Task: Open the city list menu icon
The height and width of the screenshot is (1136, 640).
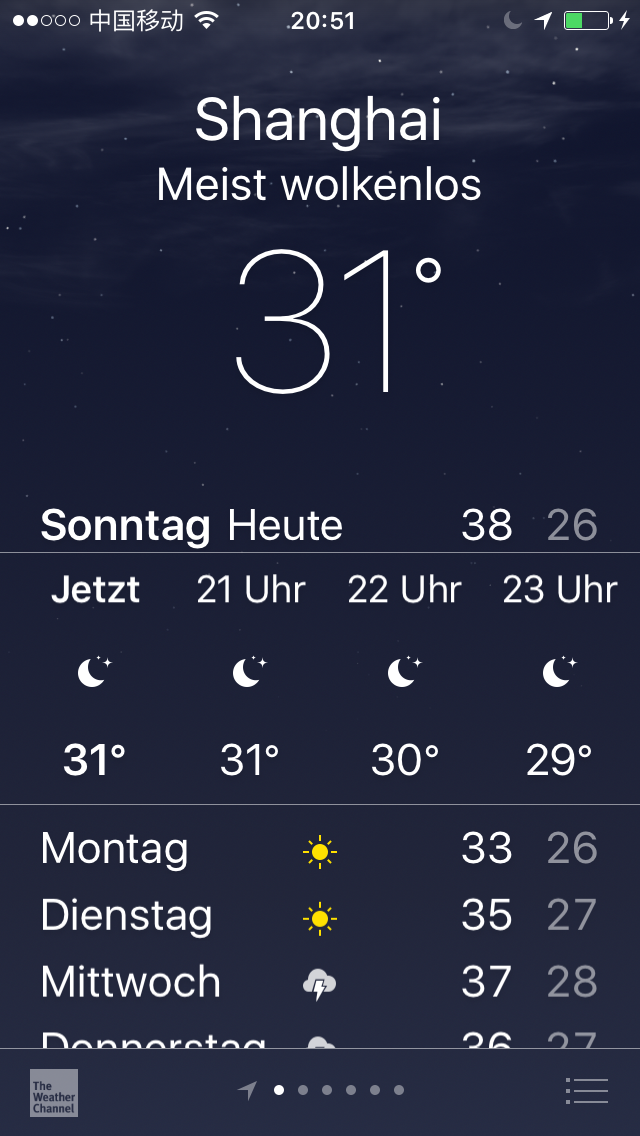Action: (x=586, y=1090)
